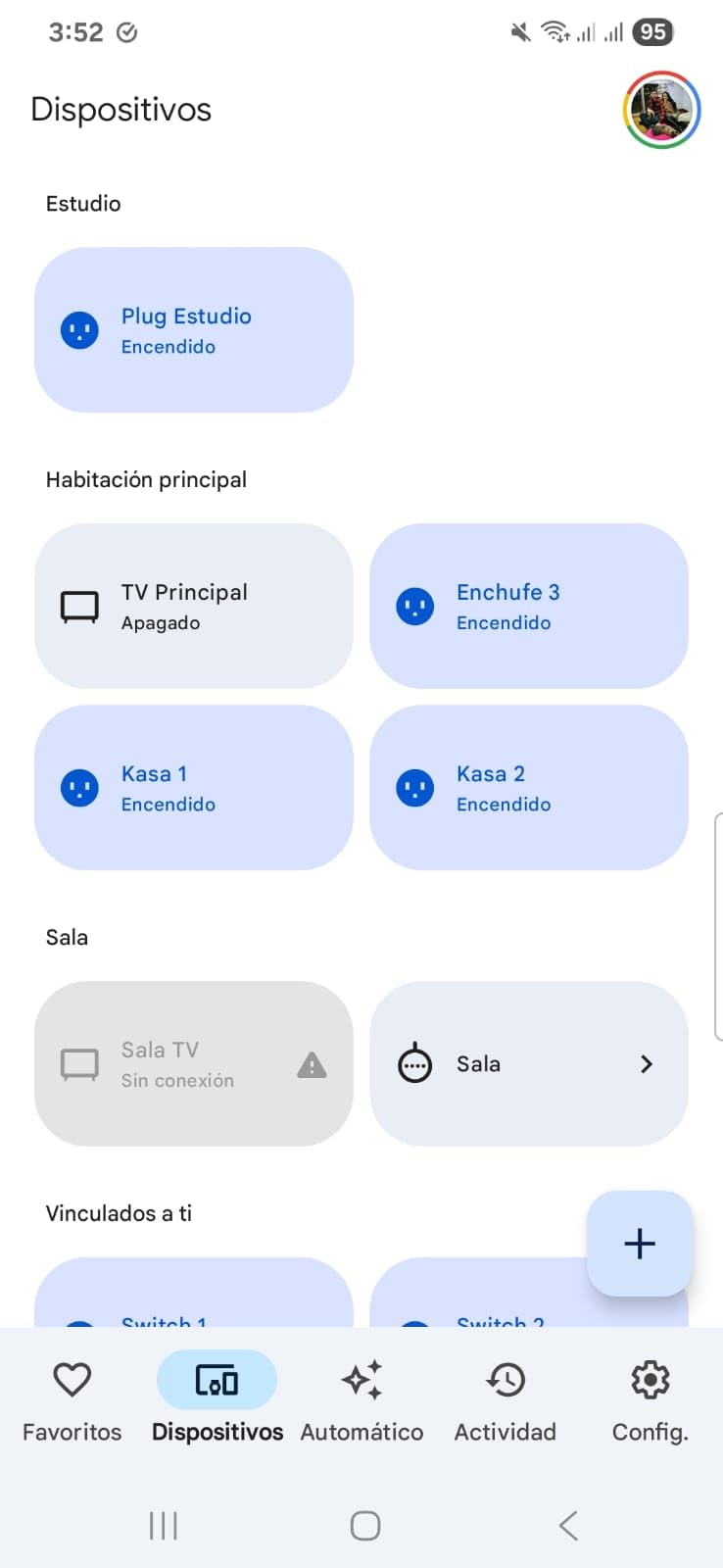This screenshot has width=723, height=1568.
Task: Open the TV Principal device card
Action: tap(193, 607)
